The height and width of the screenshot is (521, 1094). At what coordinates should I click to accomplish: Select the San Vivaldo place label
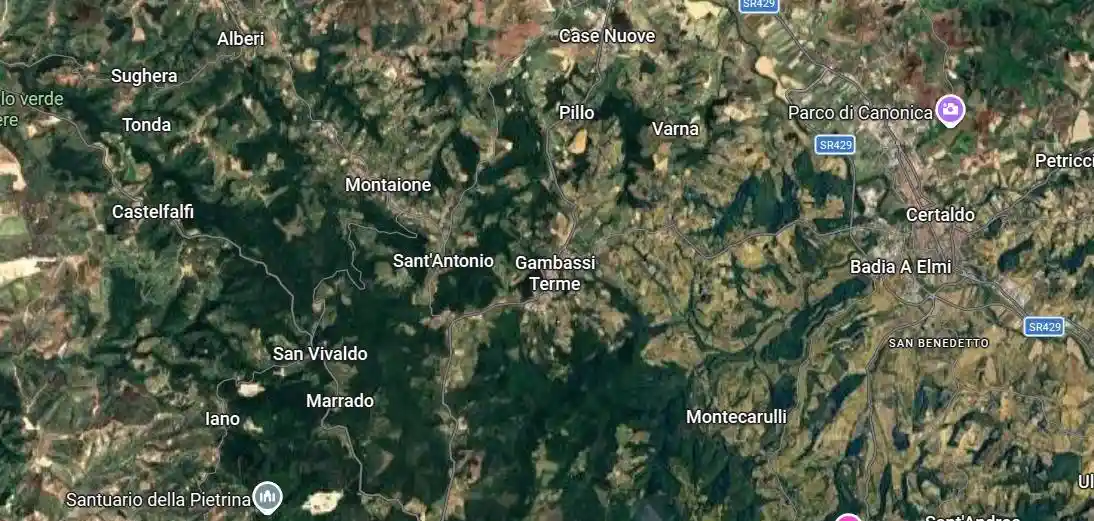pyautogui.click(x=320, y=354)
